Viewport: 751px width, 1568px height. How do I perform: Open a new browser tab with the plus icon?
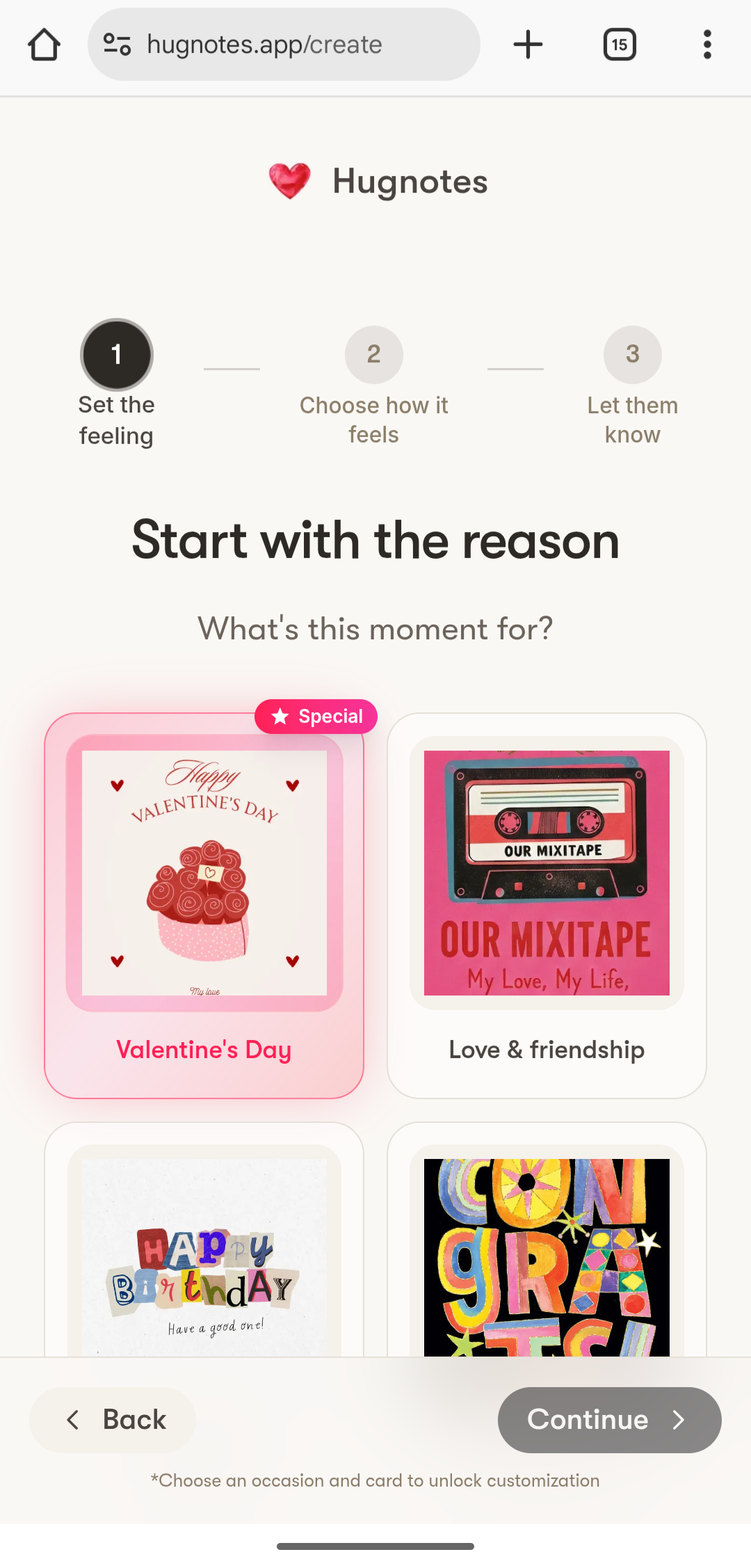click(528, 44)
